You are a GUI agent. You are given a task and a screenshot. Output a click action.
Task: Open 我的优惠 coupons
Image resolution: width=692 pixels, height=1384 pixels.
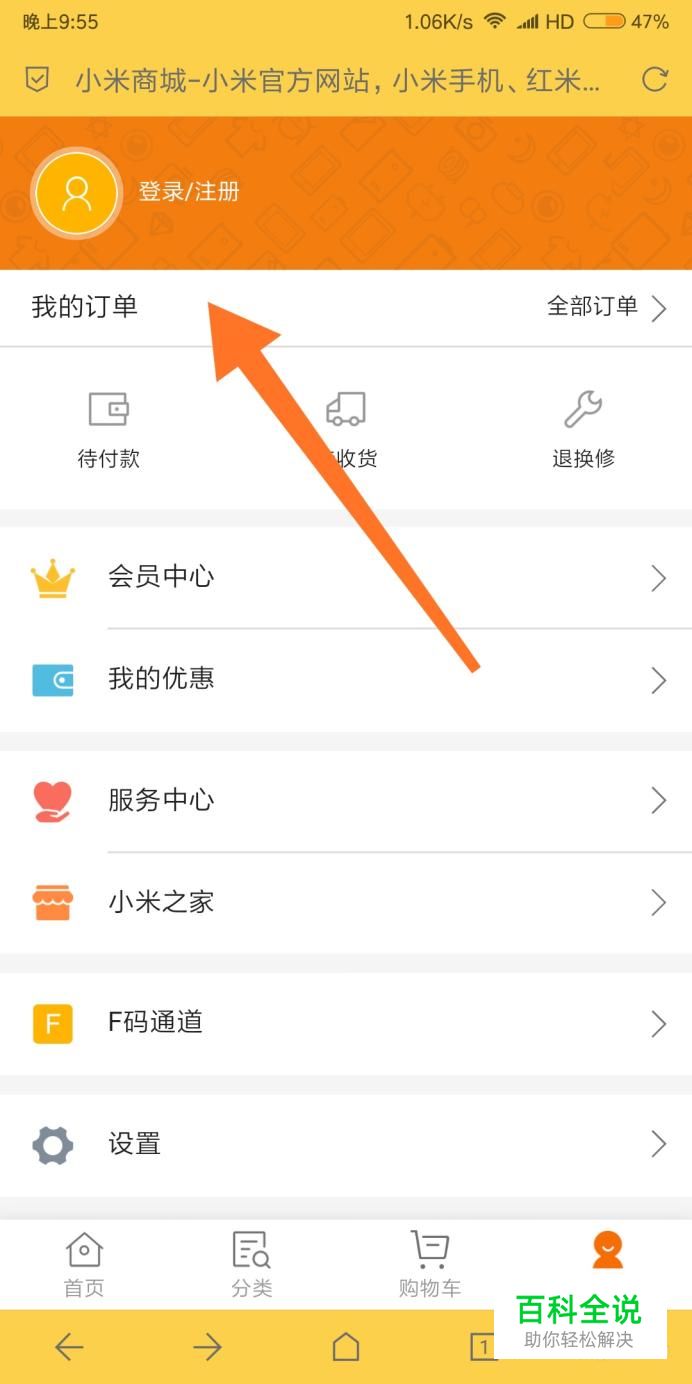point(346,680)
